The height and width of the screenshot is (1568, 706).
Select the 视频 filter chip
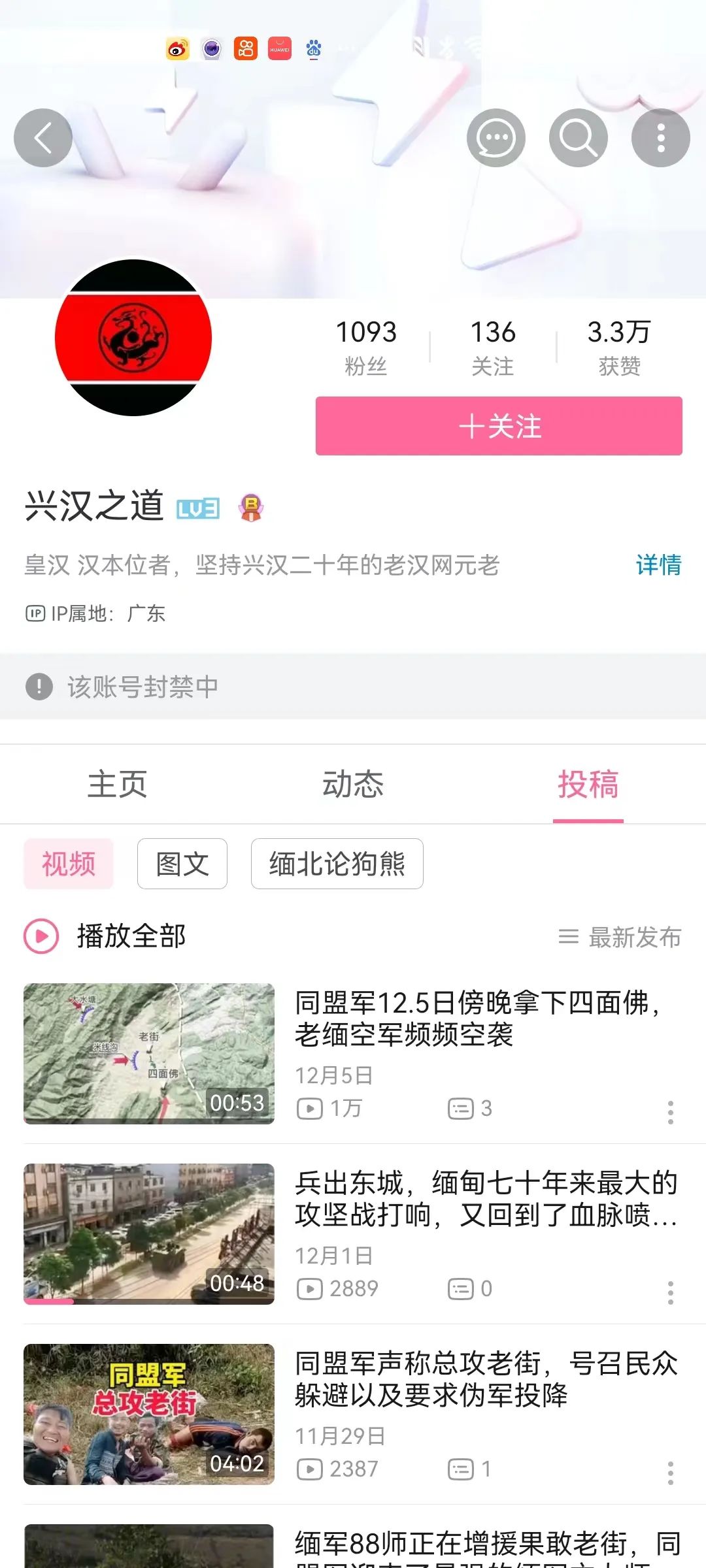(x=69, y=864)
